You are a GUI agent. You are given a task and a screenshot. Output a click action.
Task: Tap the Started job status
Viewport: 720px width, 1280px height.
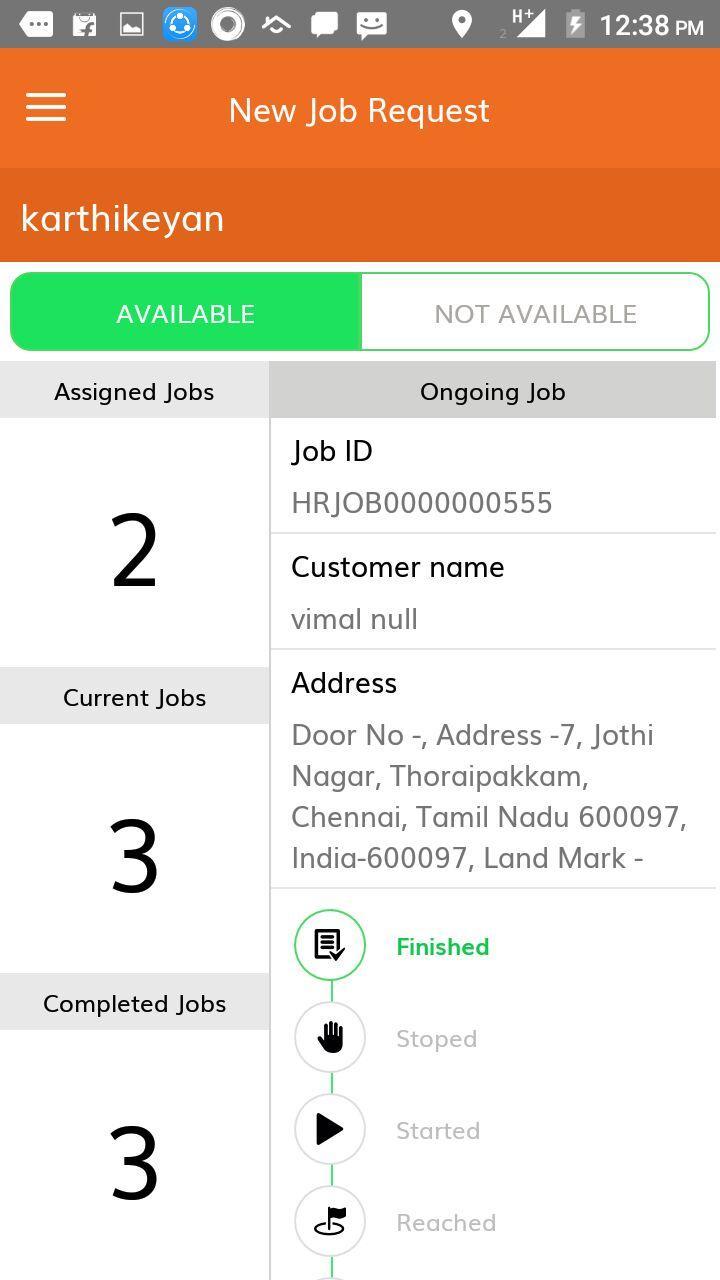click(x=330, y=1129)
